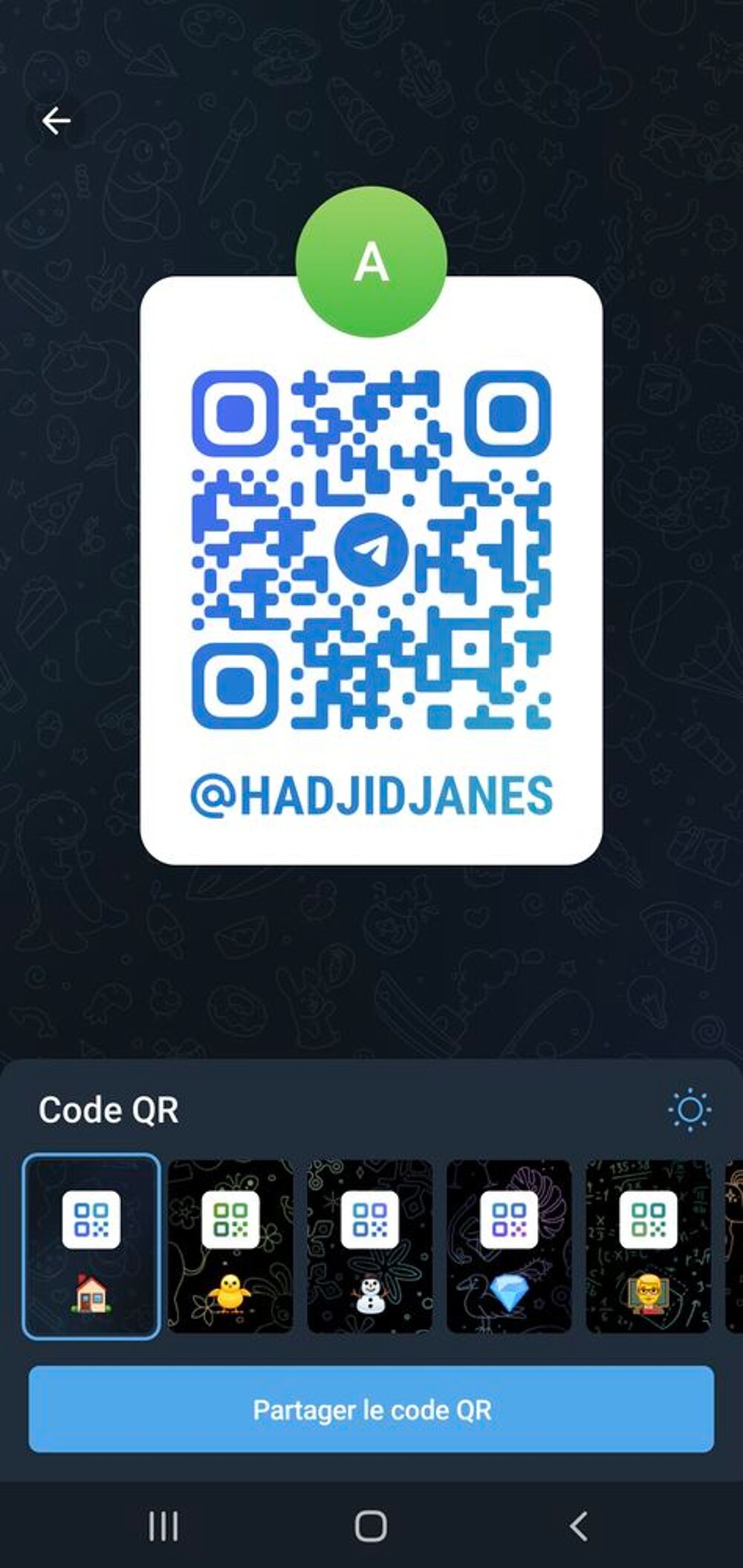Pick the snowman QR theme

369,1246
